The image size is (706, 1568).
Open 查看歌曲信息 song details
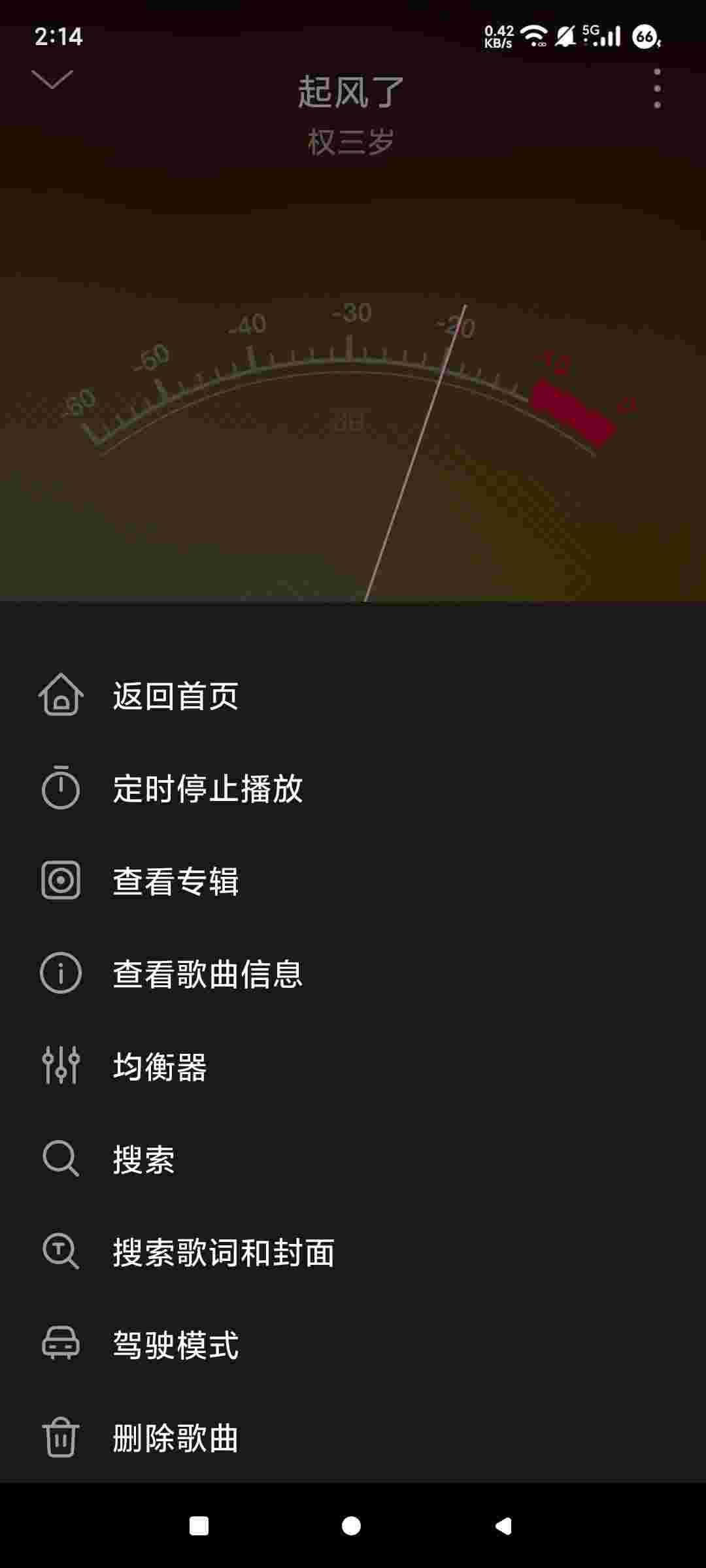(207, 973)
